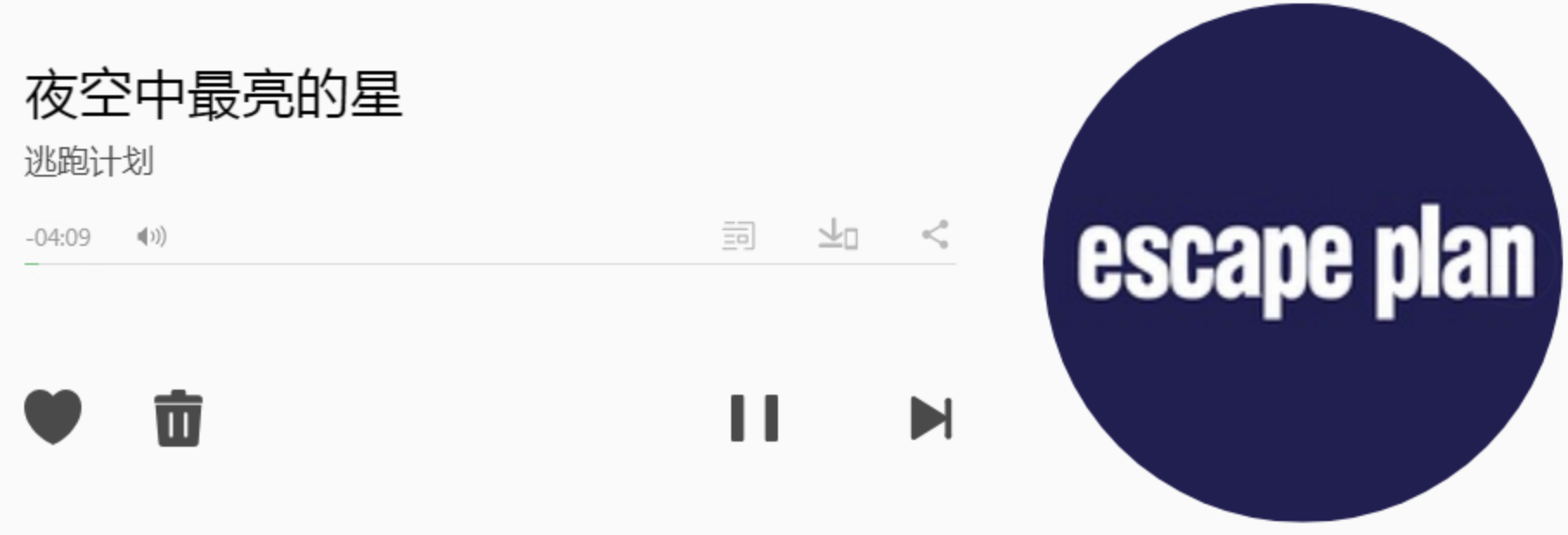Download the song
The height and width of the screenshot is (535, 1568).
[837, 235]
